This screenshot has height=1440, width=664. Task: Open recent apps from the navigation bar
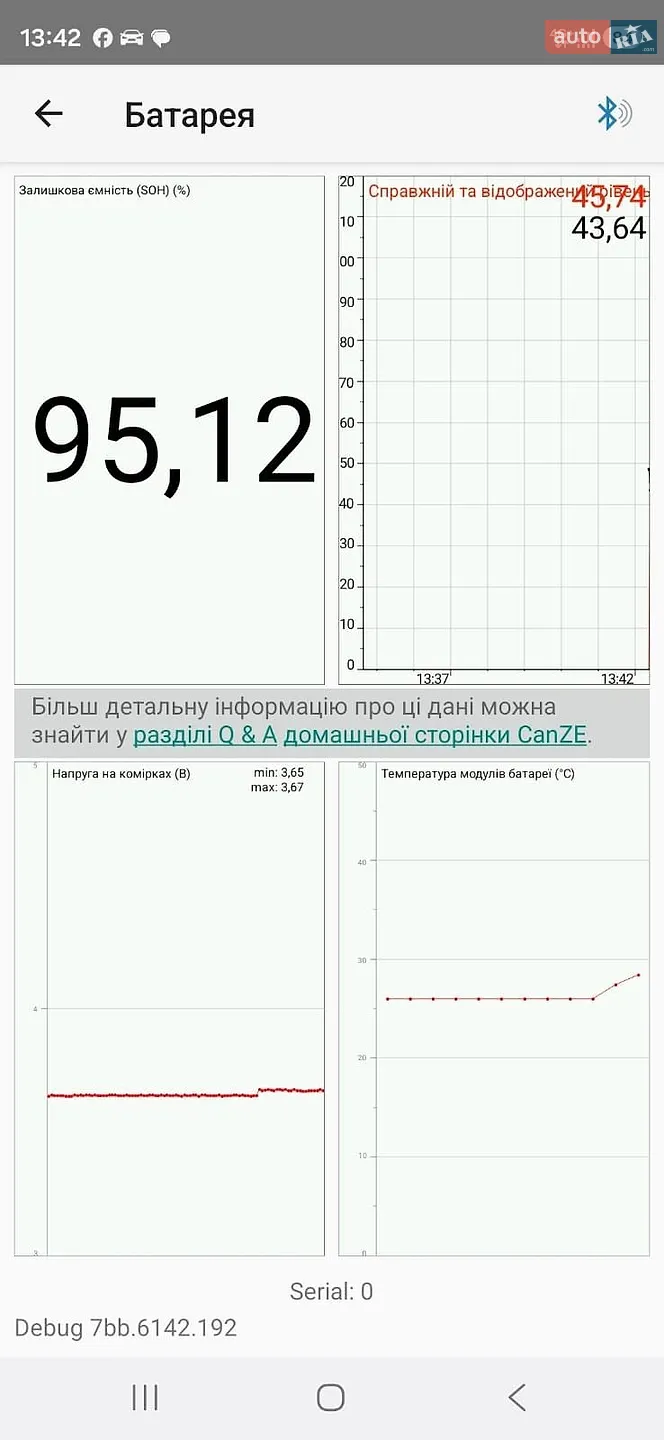[145, 1397]
